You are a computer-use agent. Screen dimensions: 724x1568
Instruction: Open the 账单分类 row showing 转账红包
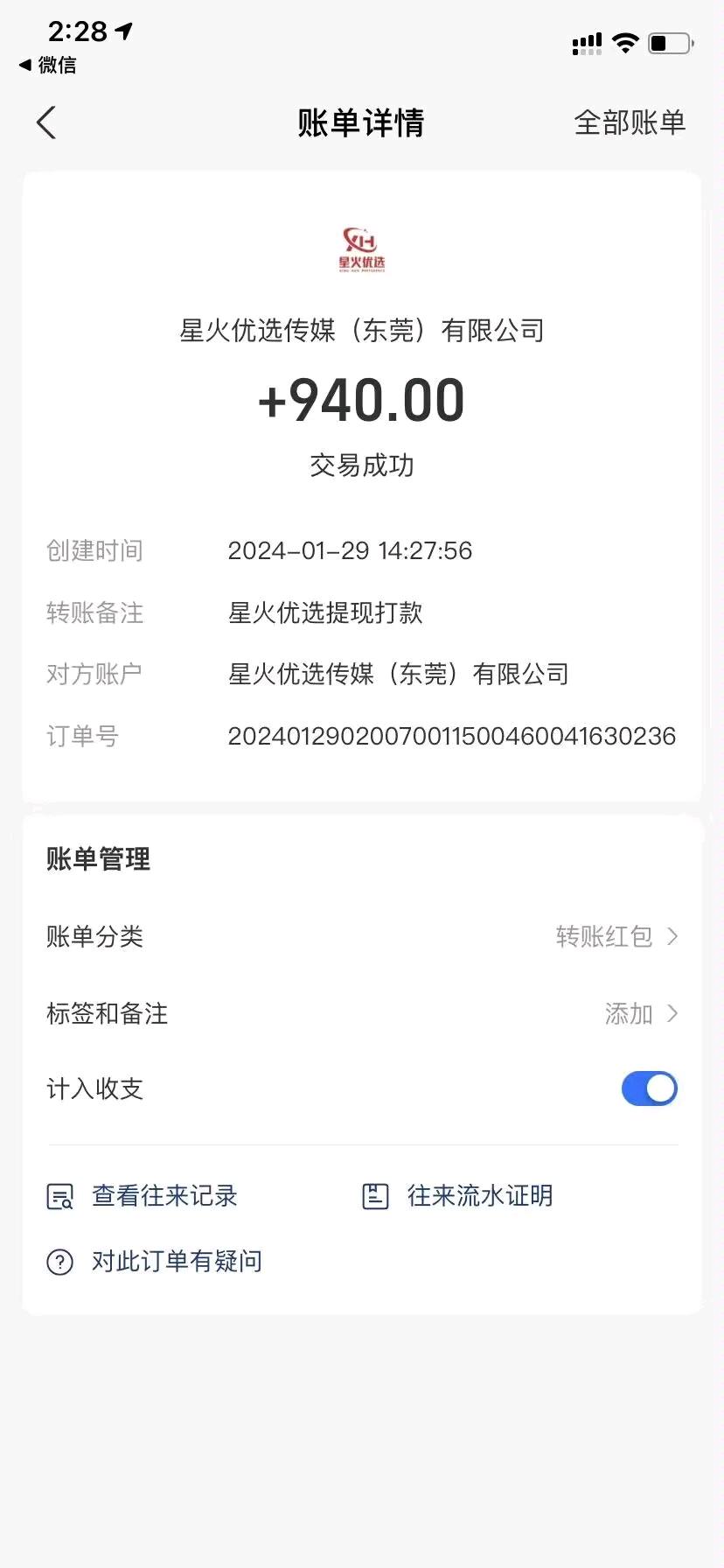click(x=362, y=936)
